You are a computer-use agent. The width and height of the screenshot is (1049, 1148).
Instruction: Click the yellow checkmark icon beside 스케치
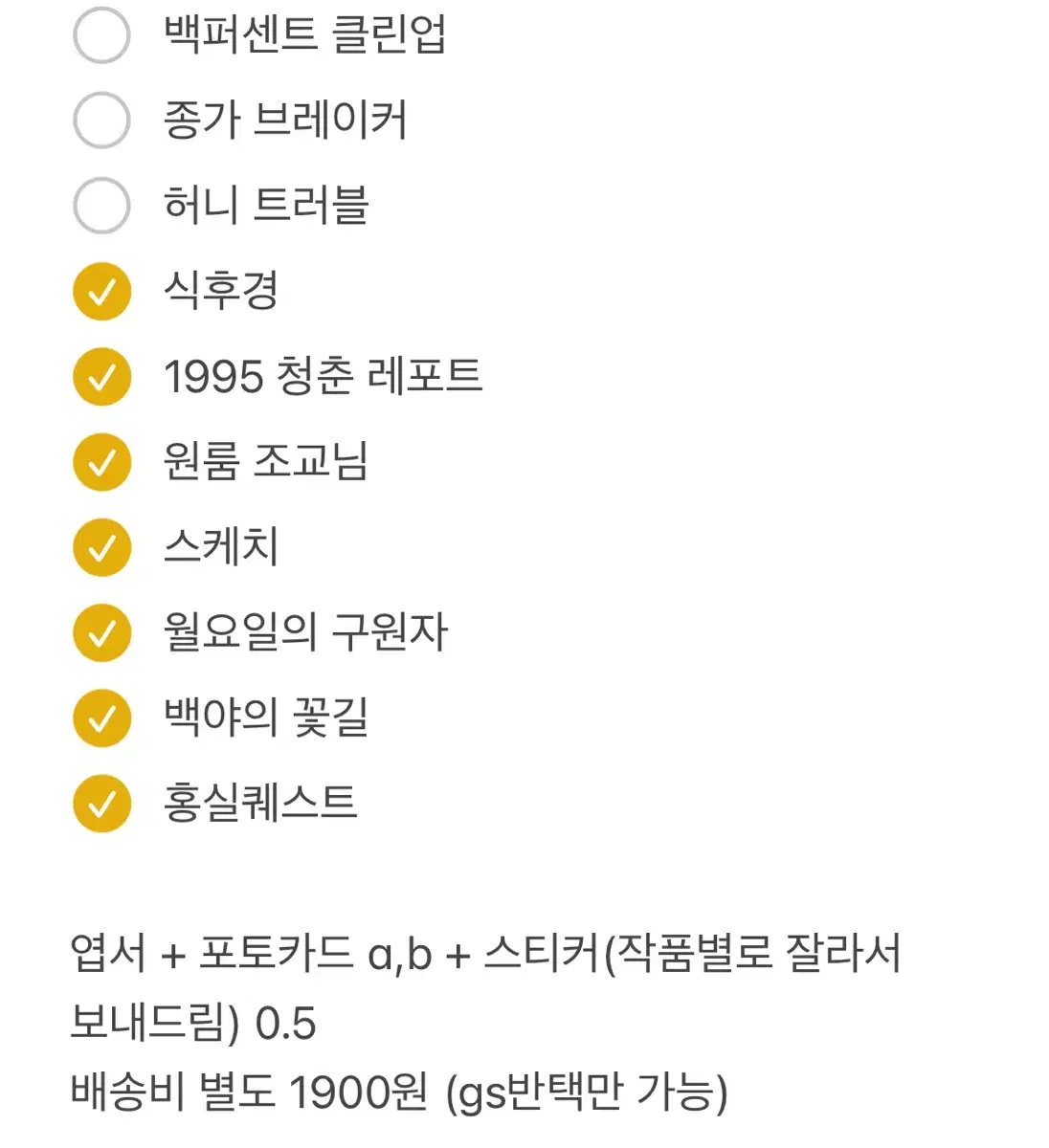point(100,545)
